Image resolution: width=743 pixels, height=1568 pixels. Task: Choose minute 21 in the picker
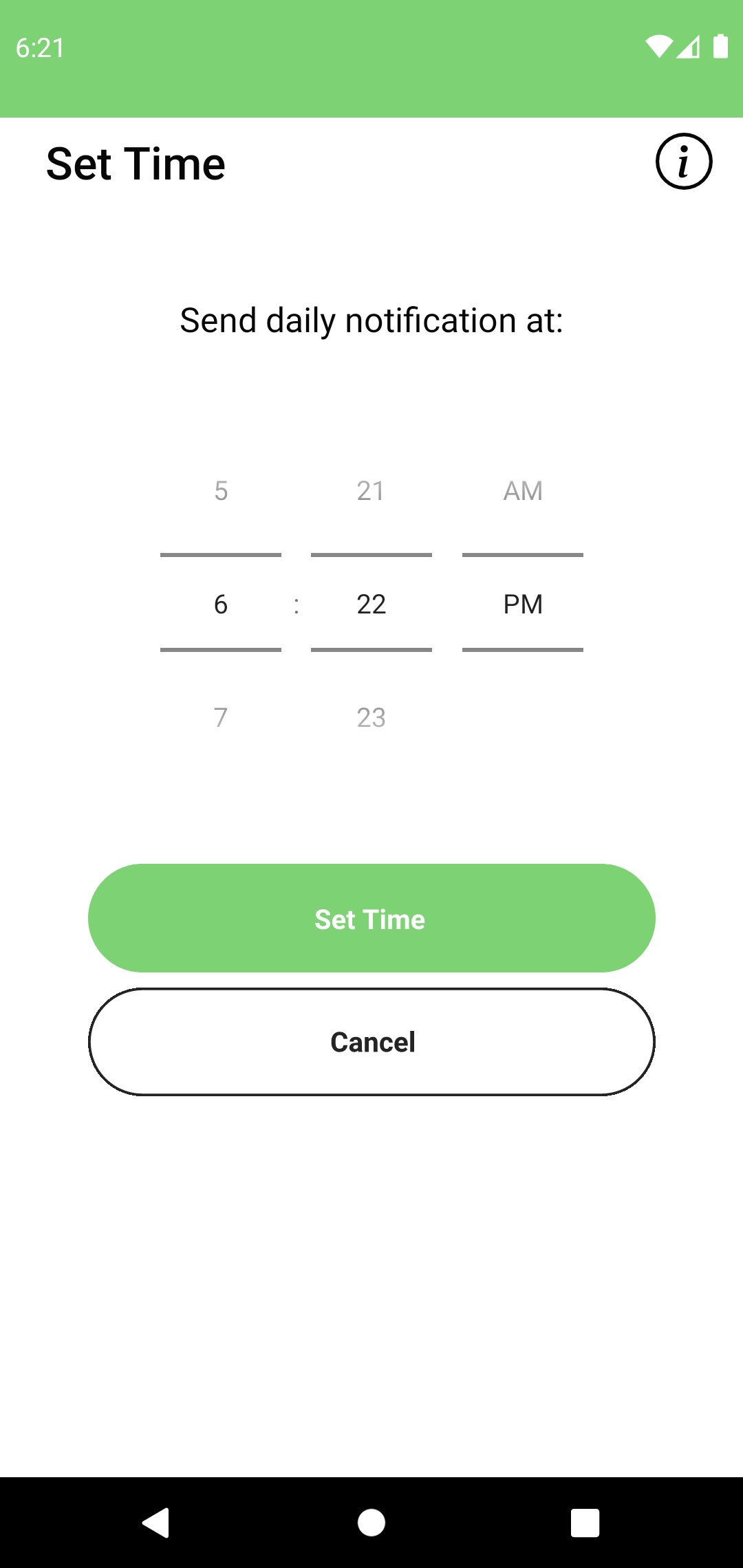coord(371,491)
